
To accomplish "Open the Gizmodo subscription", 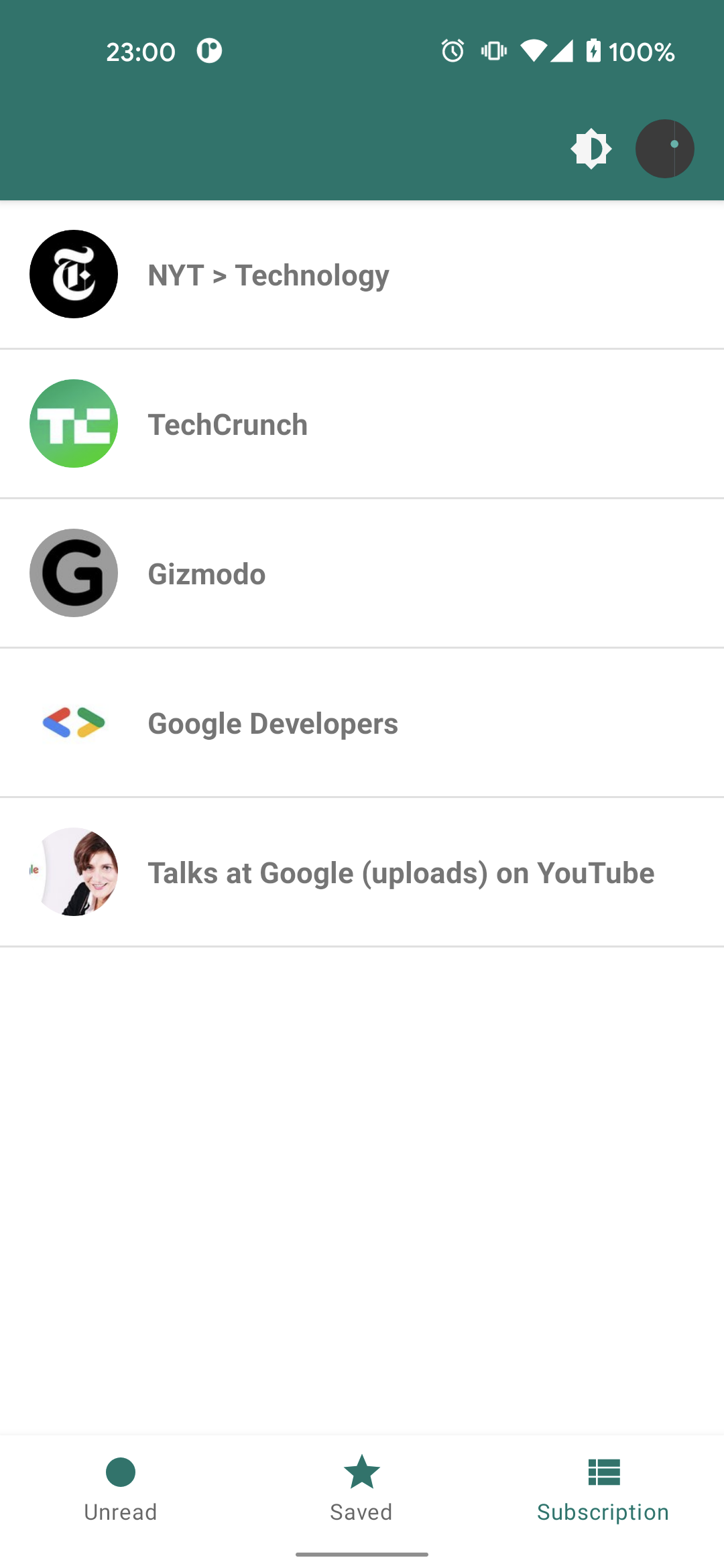I will click(362, 572).
